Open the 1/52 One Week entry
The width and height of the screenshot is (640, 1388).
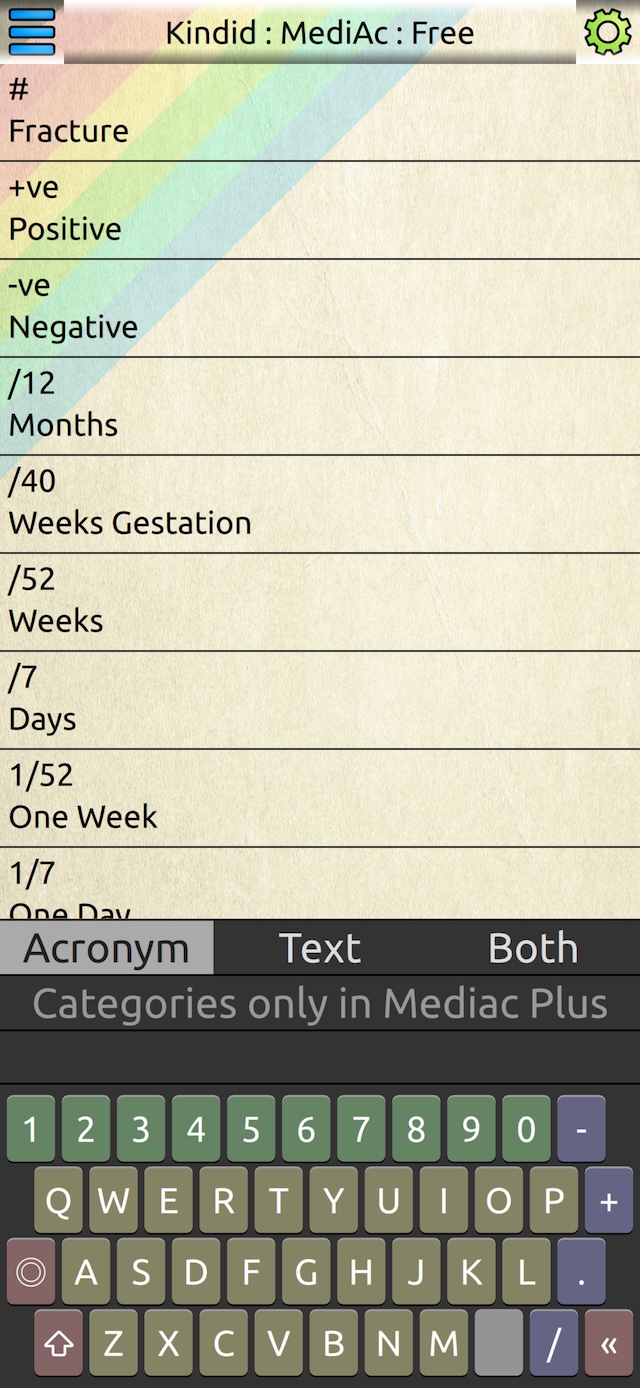pos(320,797)
